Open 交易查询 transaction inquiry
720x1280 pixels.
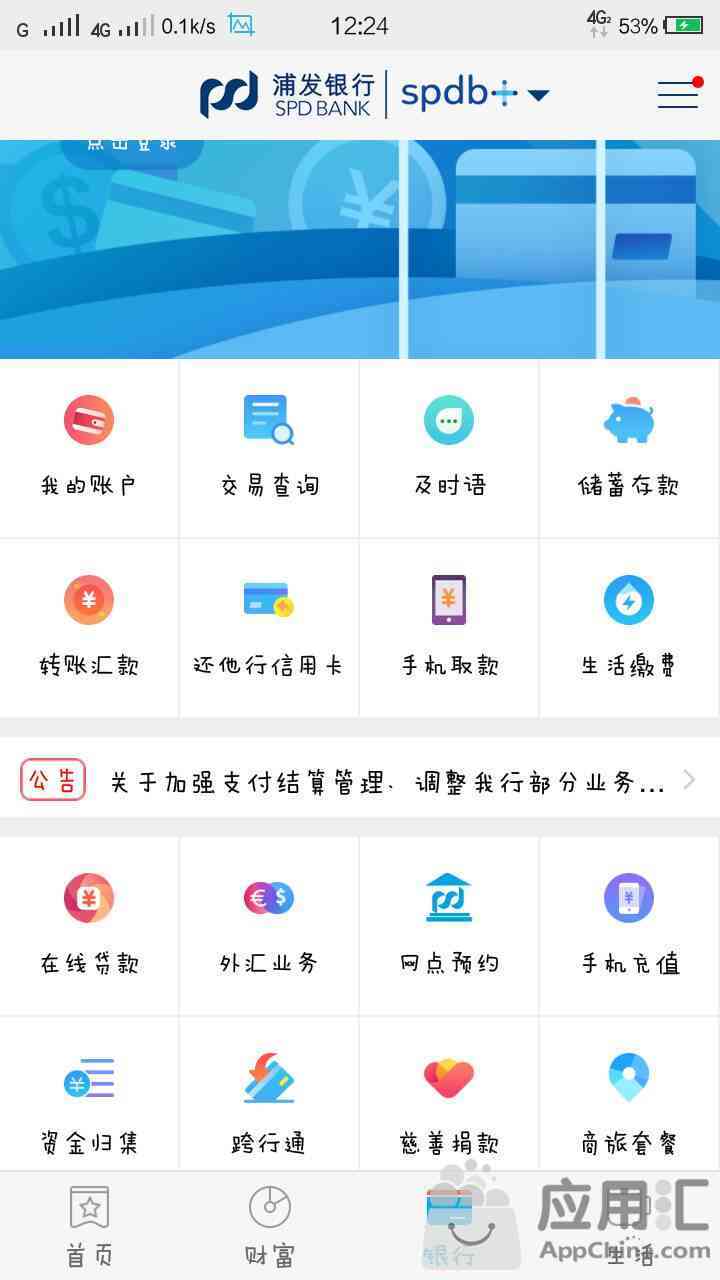[x=269, y=447]
